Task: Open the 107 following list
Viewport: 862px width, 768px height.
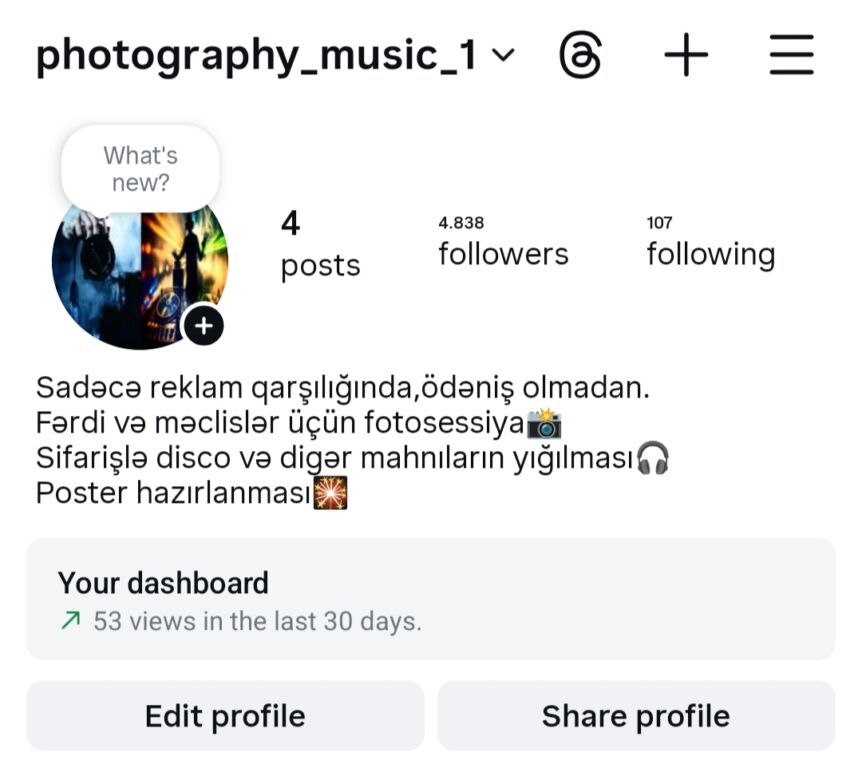Action: click(710, 242)
